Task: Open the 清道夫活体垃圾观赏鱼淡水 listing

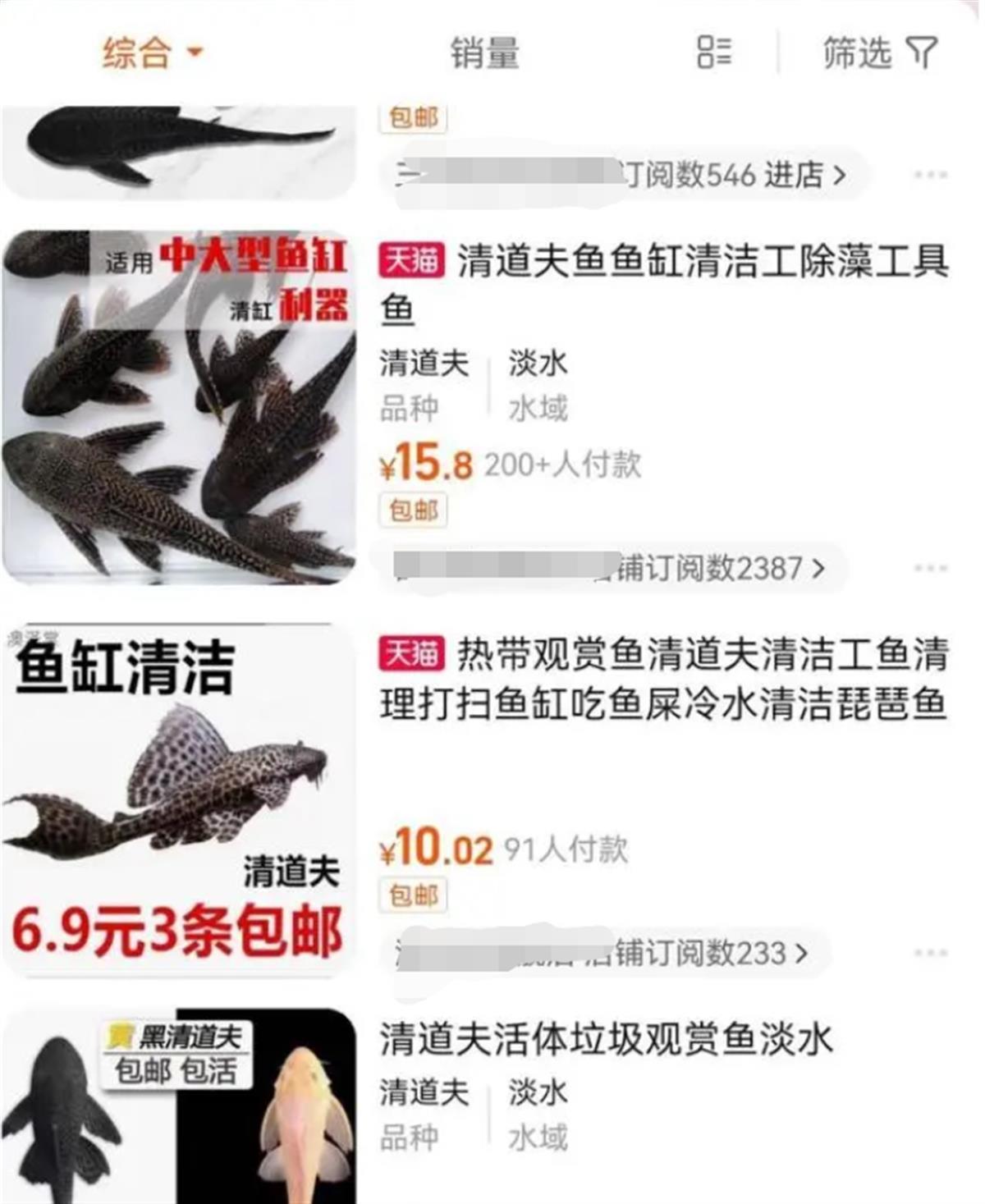Action: tap(606, 1039)
